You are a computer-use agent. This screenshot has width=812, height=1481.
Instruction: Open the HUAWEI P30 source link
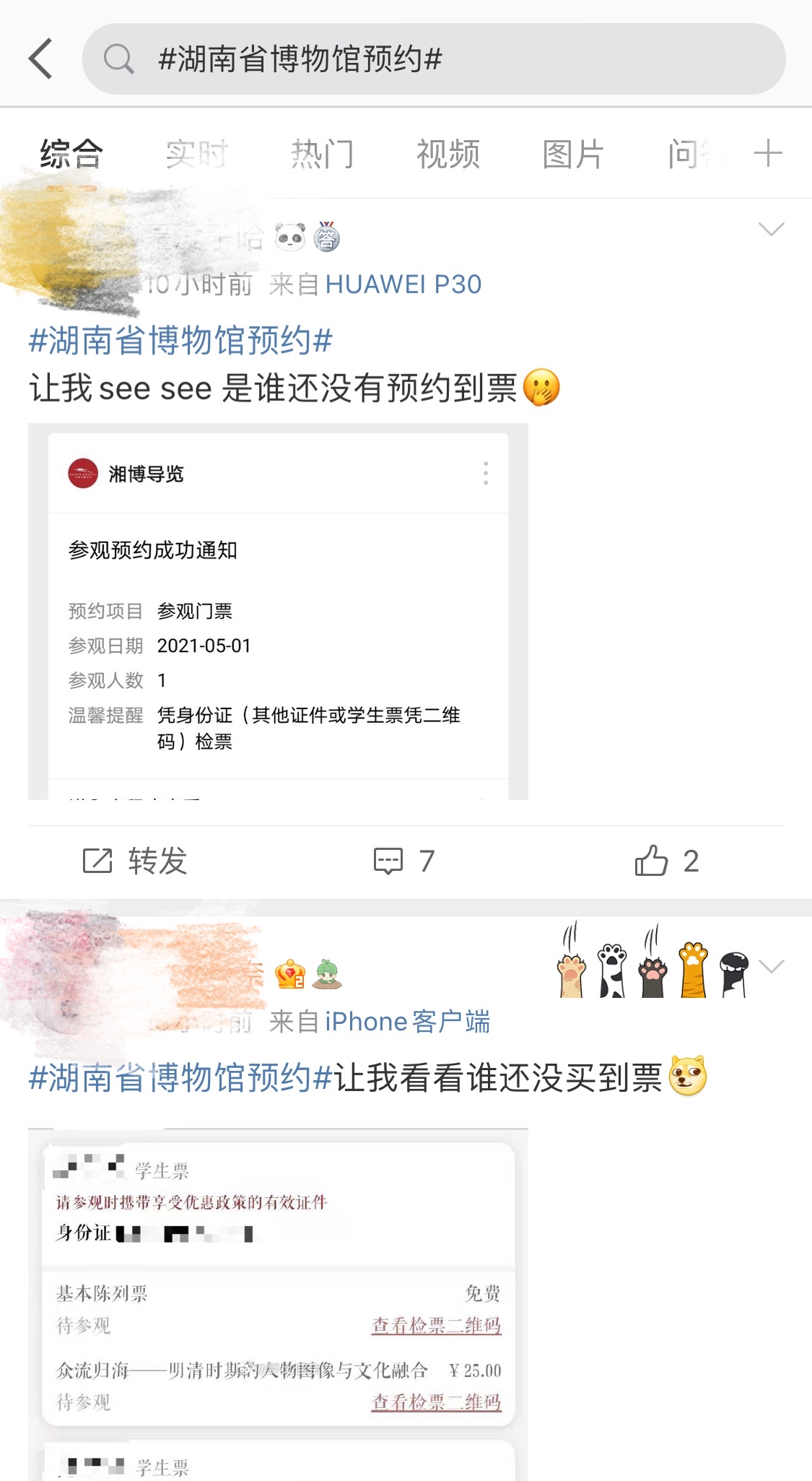(403, 285)
